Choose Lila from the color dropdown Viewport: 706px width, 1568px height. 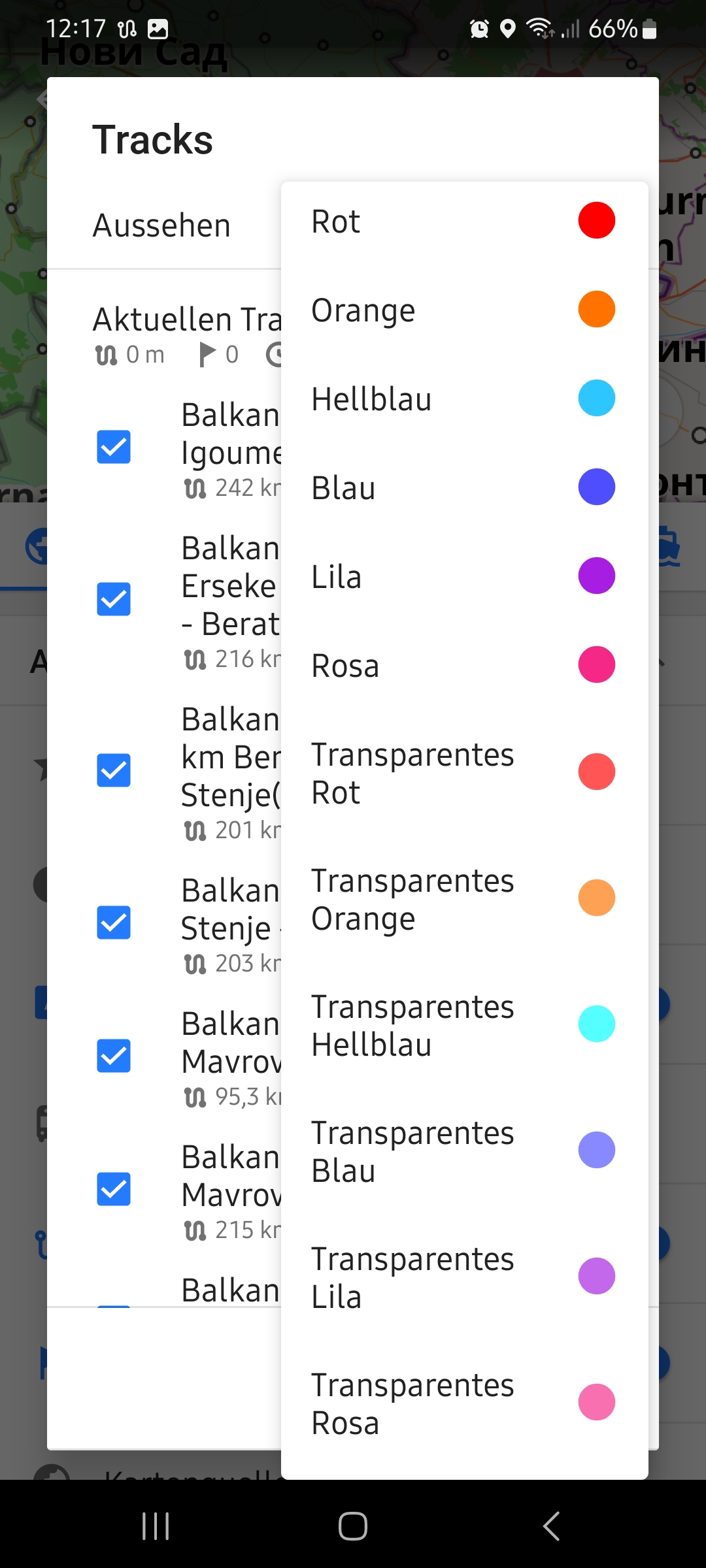[337, 575]
